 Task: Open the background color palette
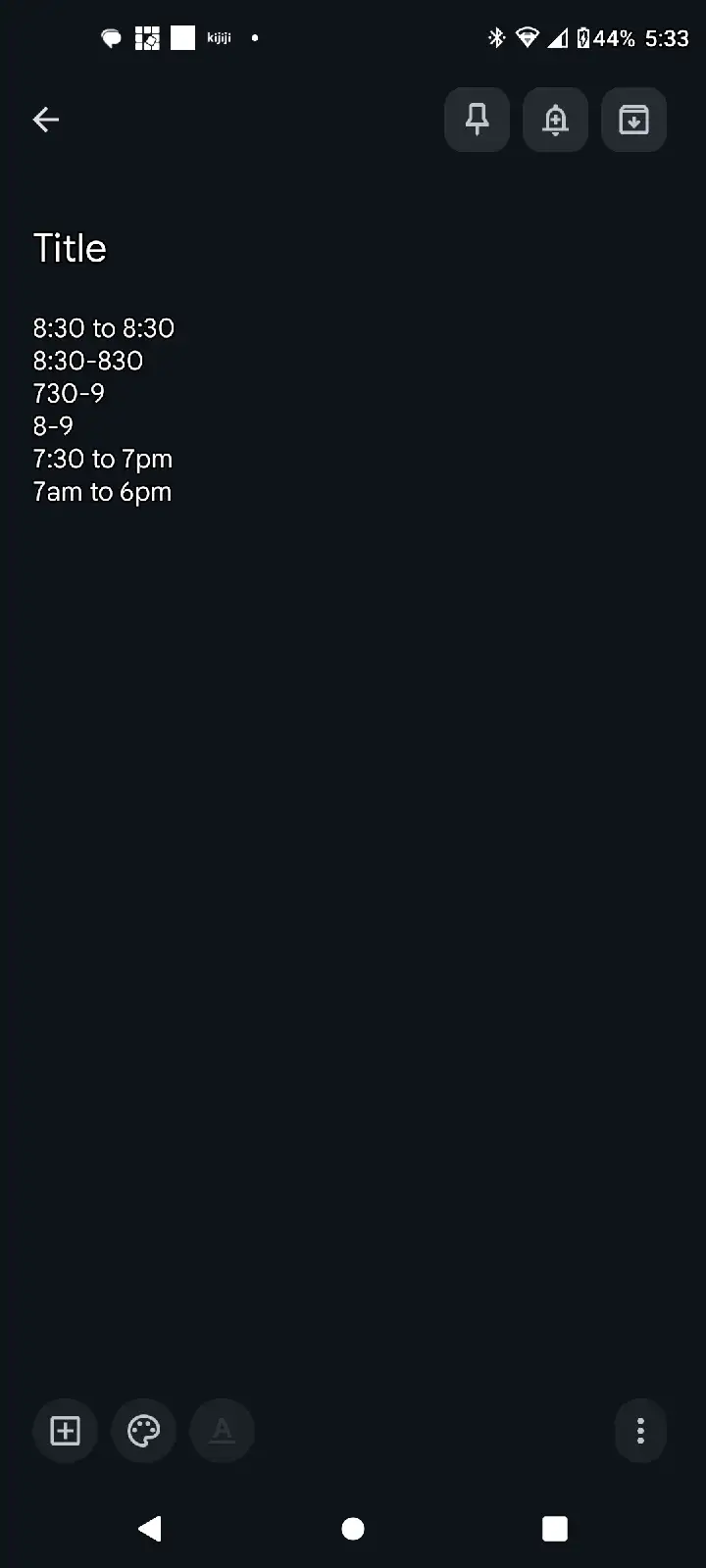coord(144,1431)
